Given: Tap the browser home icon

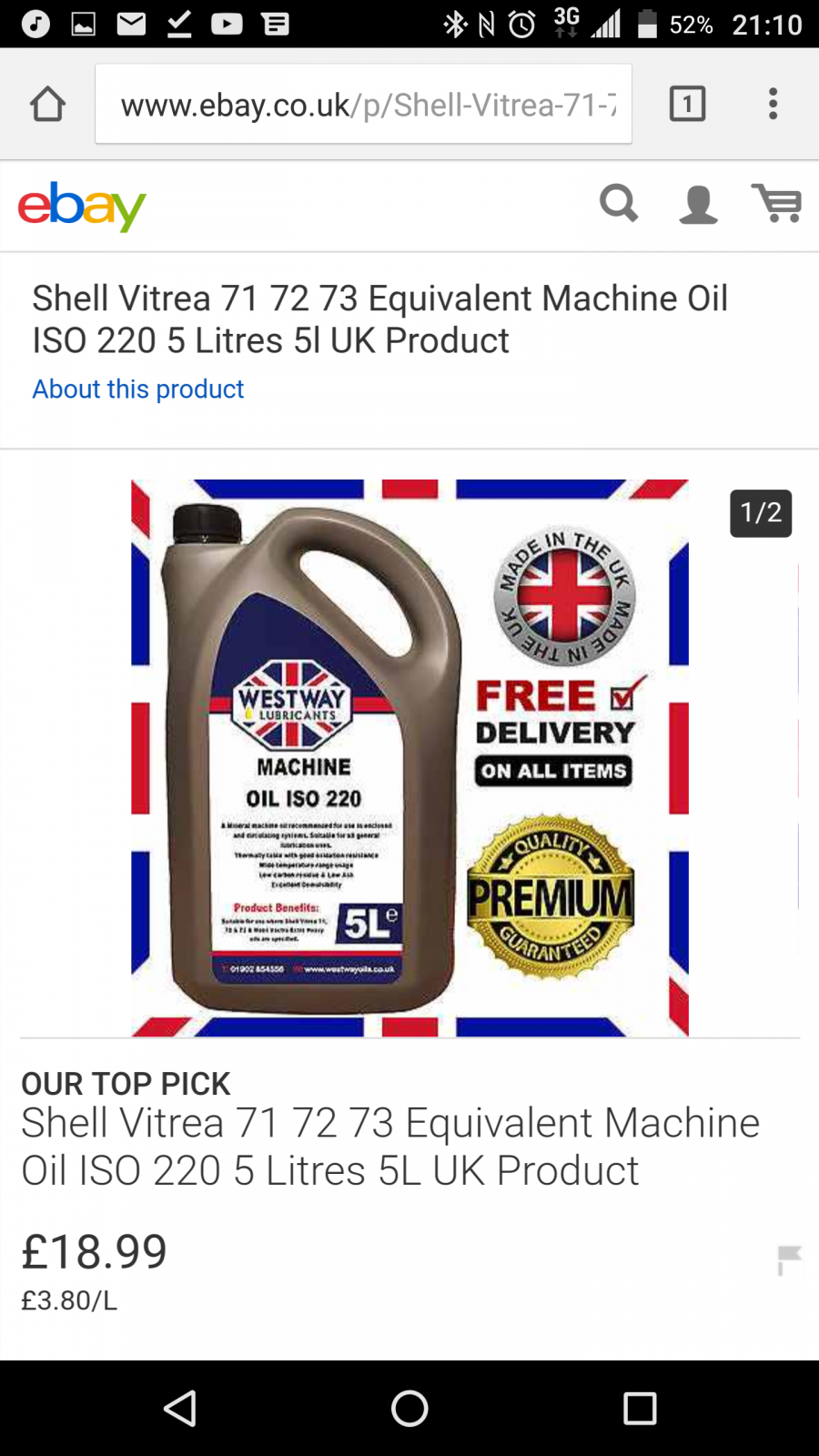Looking at the screenshot, I should 47,104.
